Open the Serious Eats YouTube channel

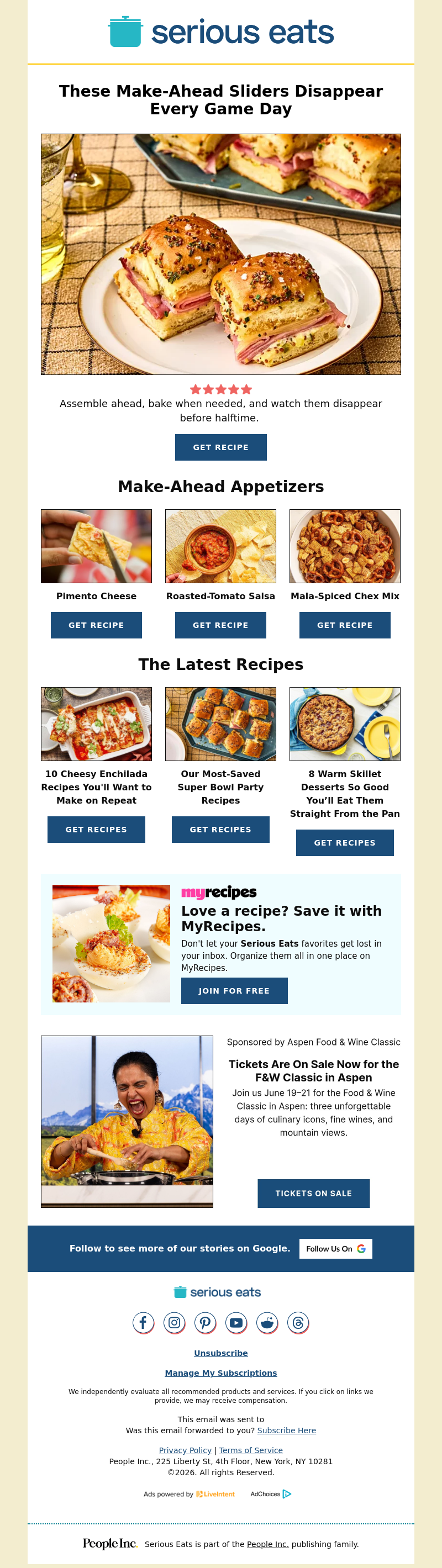(x=236, y=1322)
